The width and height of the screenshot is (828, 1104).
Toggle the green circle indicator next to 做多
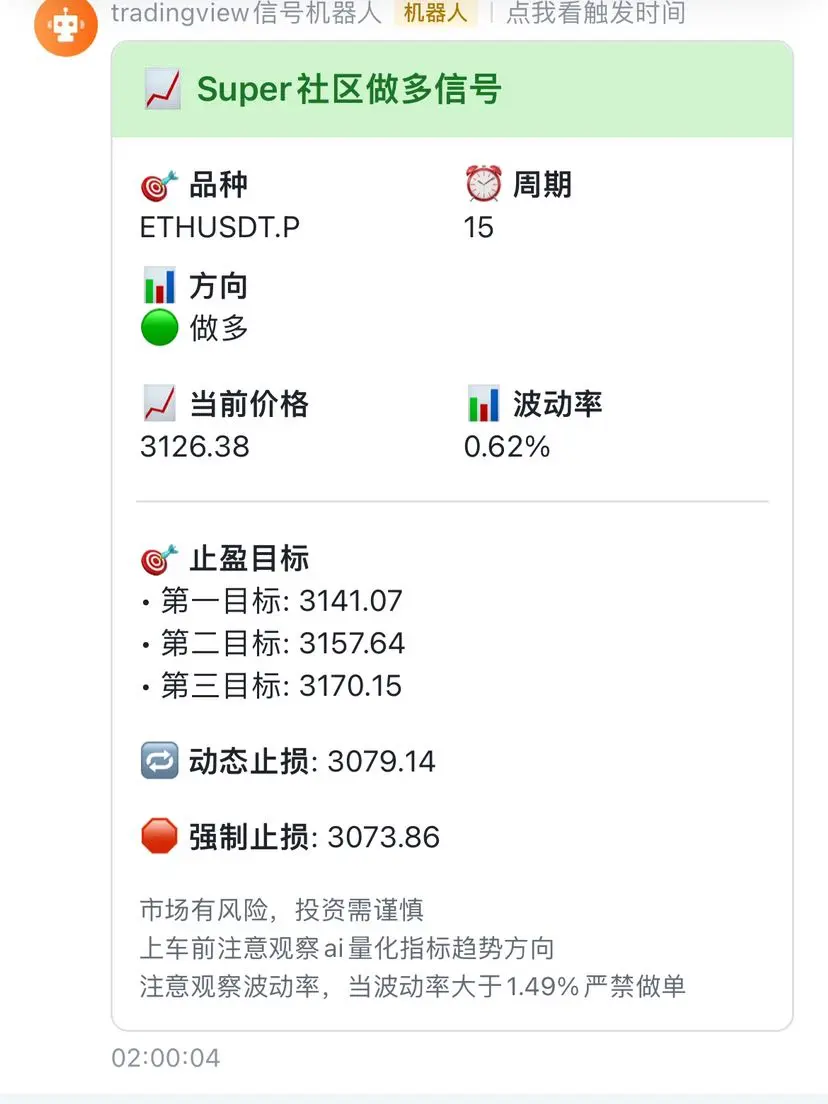(156, 328)
